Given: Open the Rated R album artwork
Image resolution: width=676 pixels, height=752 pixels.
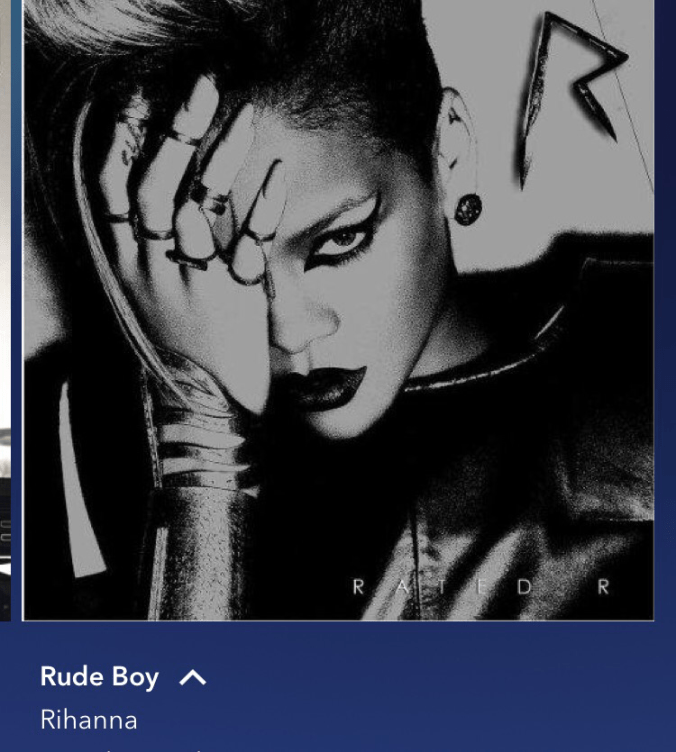Looking at the screenshot, I should tap(338, 308).
